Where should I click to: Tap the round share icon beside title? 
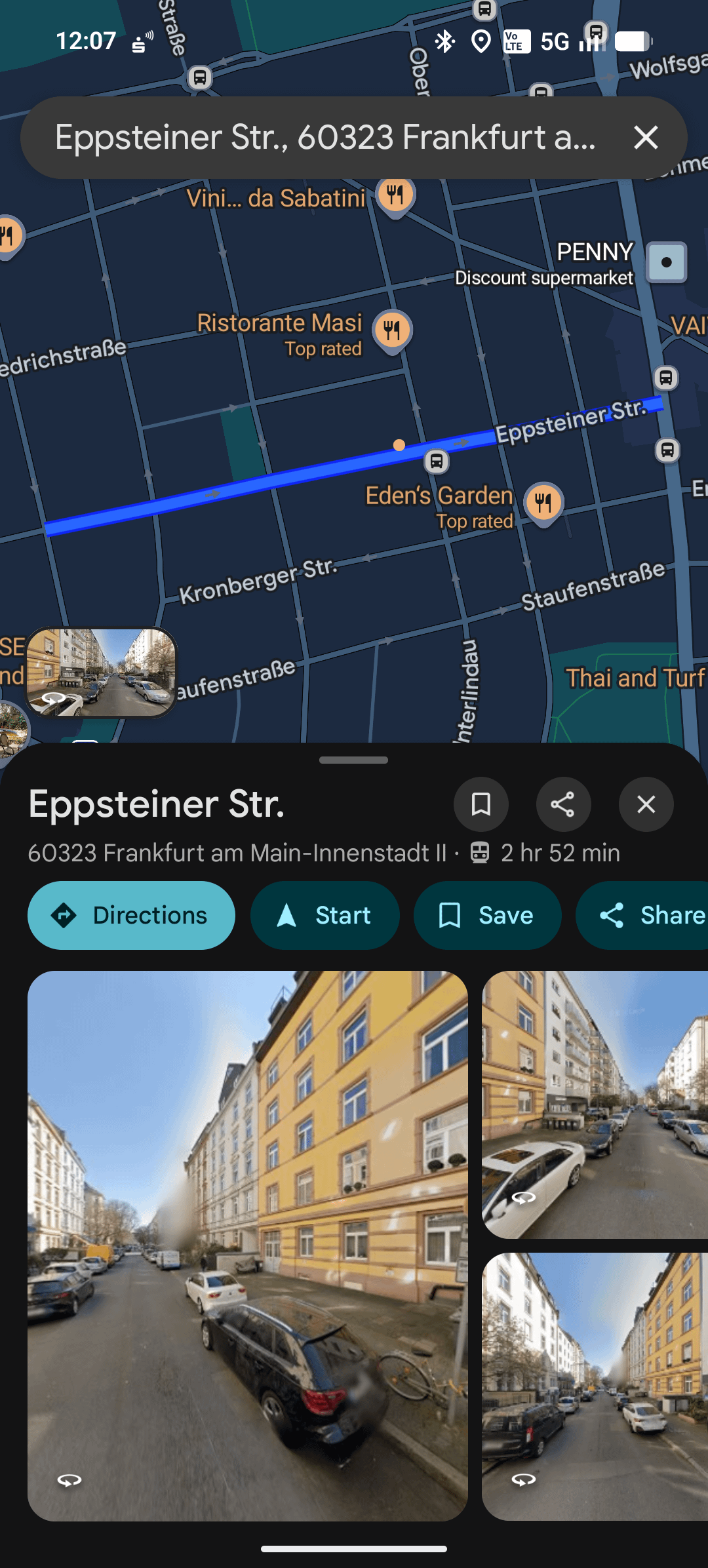point(563,804)
